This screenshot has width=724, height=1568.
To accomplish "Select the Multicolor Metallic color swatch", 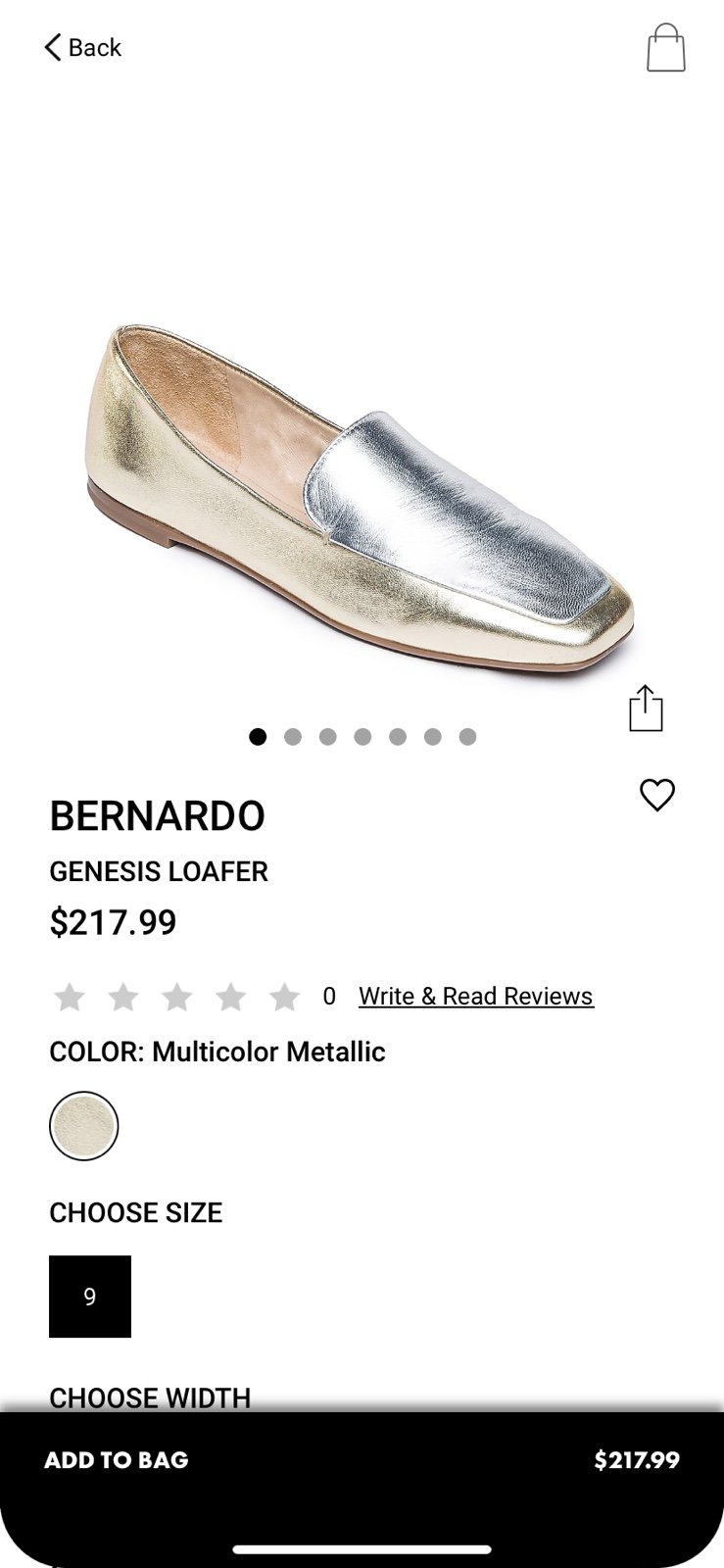I will (x=84, y=1126).
